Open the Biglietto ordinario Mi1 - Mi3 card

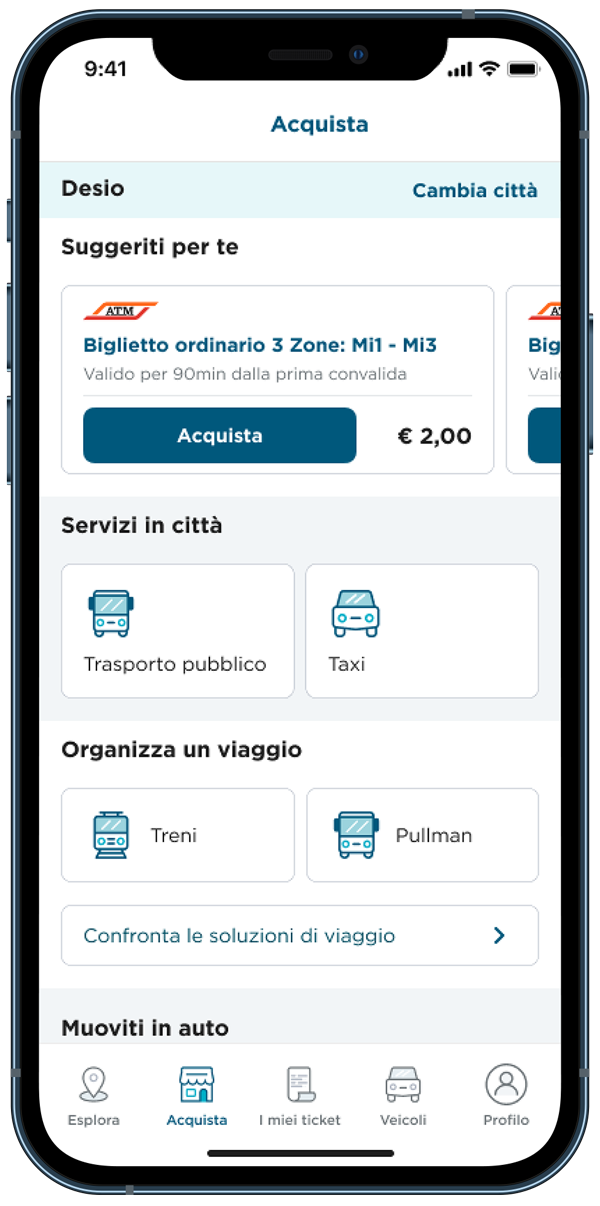[x=277, y=379]
